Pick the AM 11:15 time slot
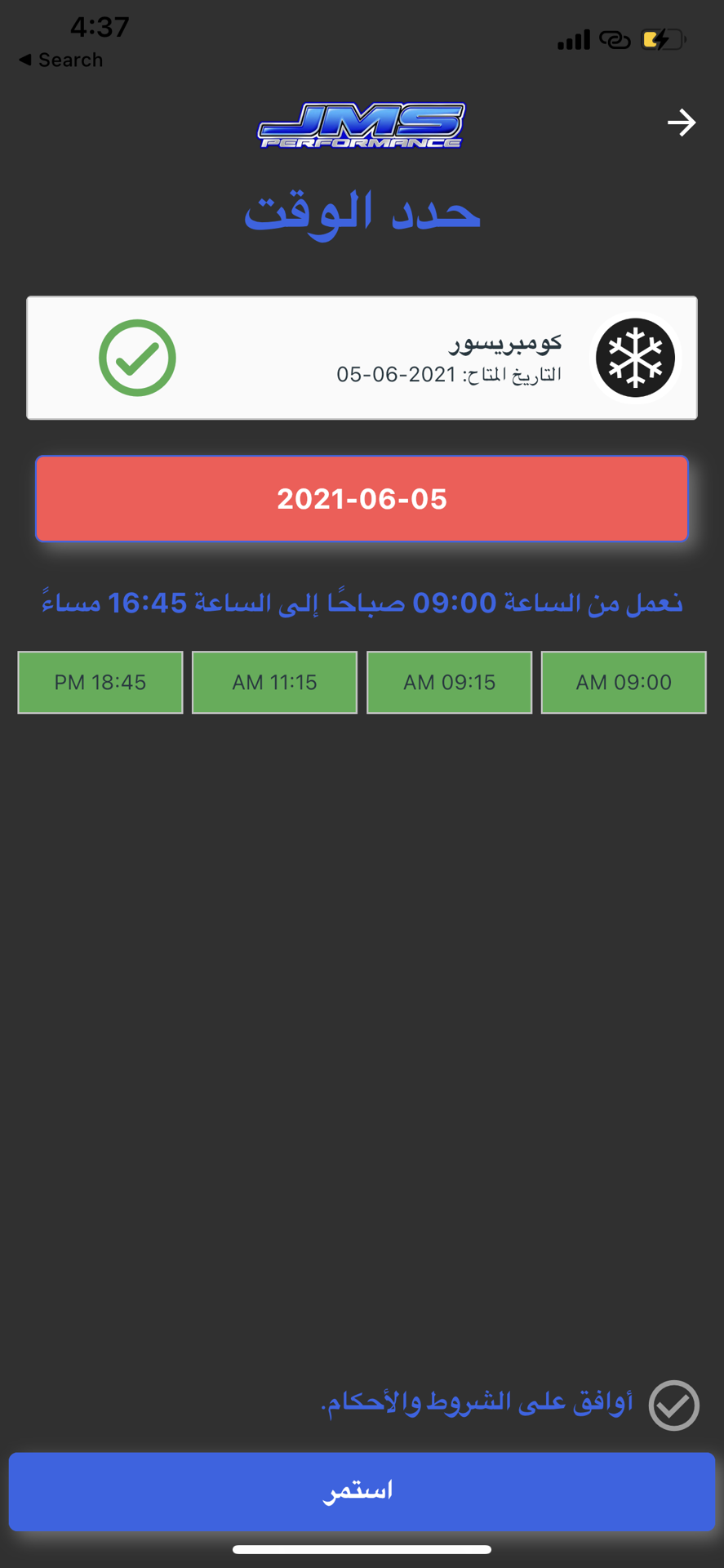Image resolution: width=724 pixels, height=1568 pixels. tap(274, 683)
